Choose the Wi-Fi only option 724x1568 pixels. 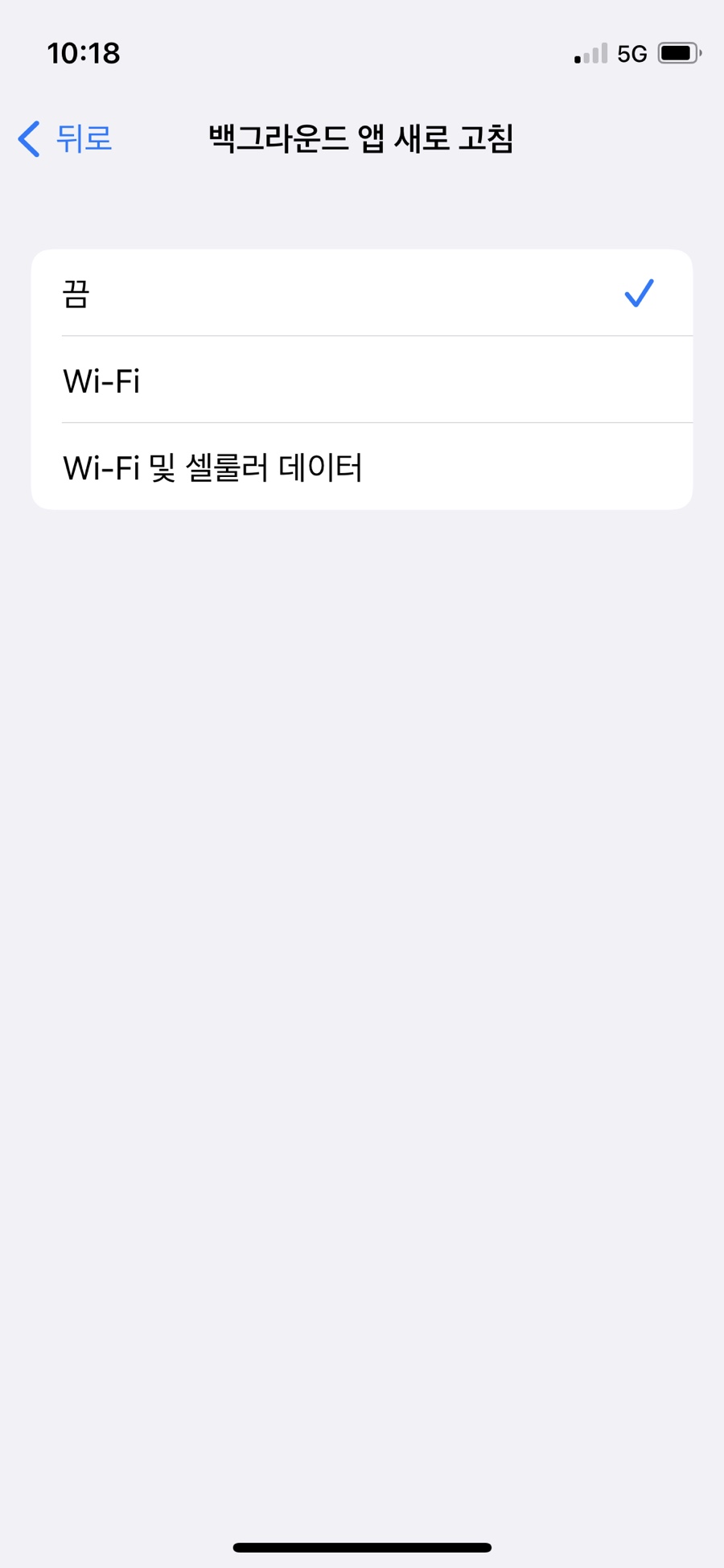362,380
